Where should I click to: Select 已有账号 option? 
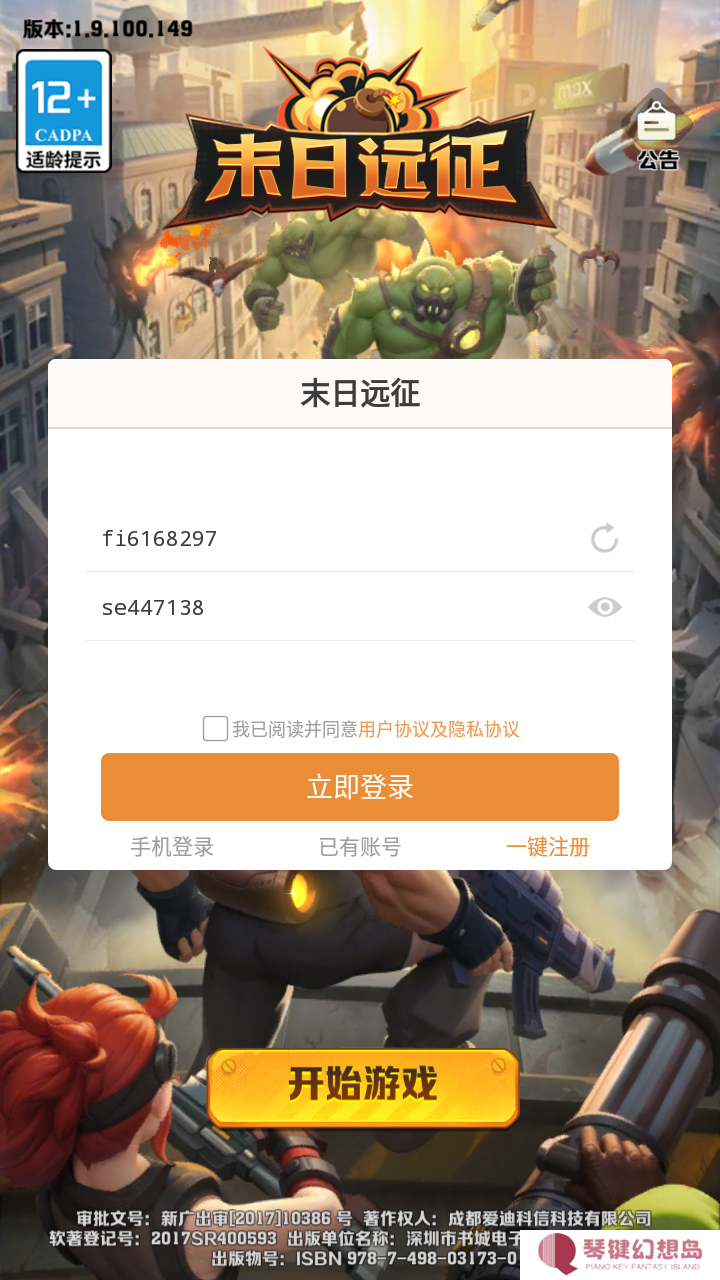(x=360, y=847)
